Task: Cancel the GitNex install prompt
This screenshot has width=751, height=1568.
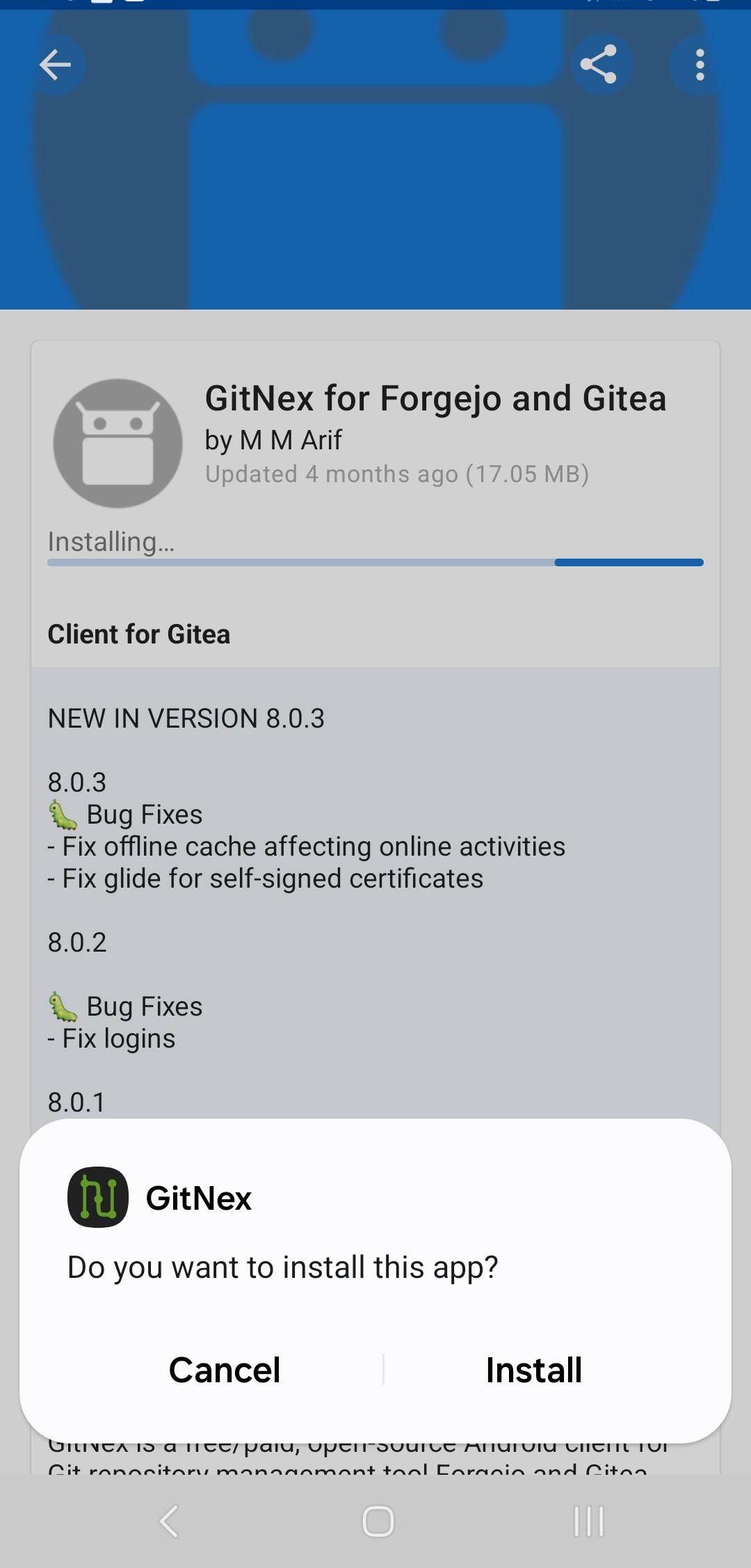Action: [x=225, y=1370]
